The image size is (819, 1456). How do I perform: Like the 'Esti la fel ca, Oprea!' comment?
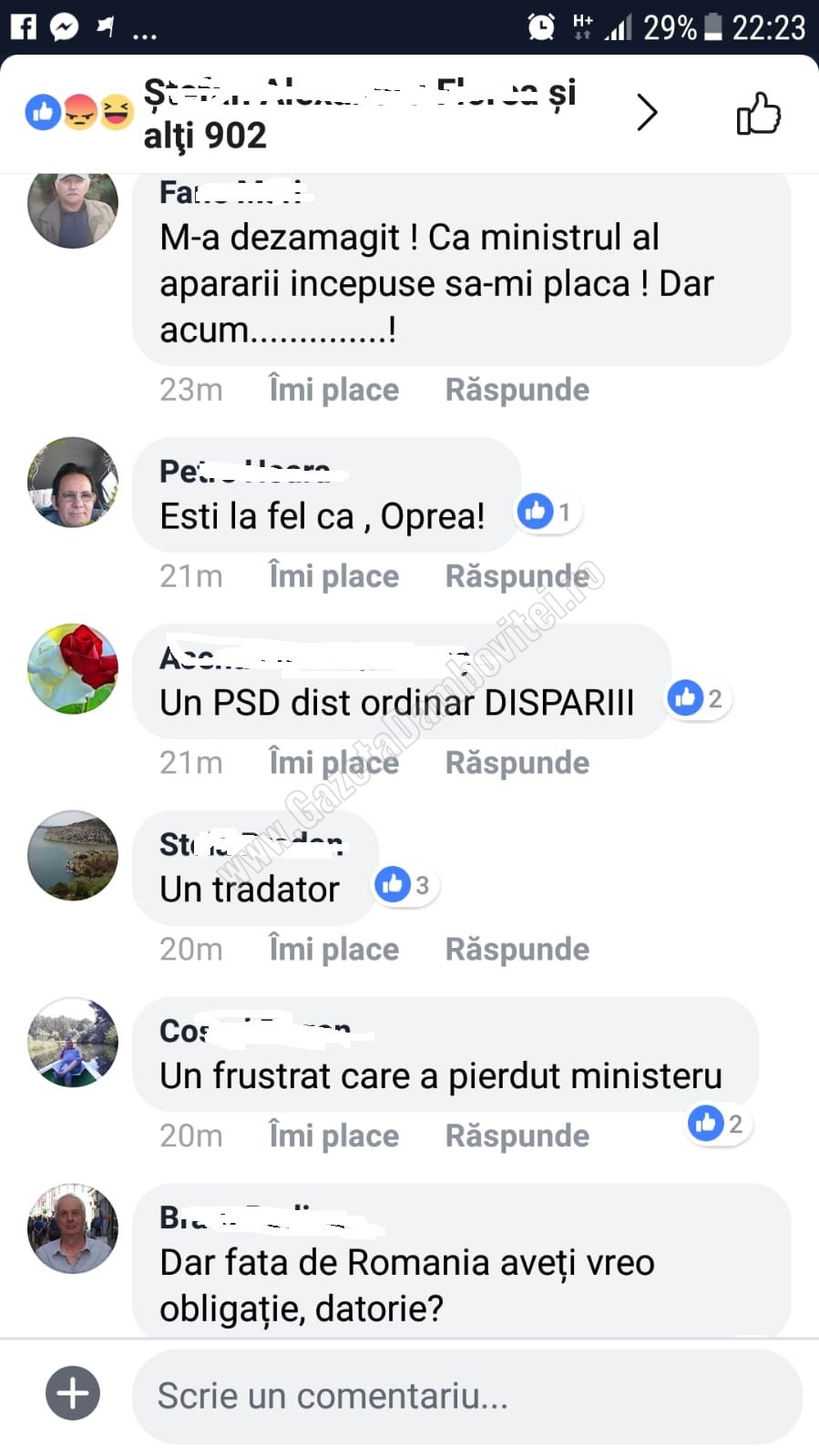(333, 576)
